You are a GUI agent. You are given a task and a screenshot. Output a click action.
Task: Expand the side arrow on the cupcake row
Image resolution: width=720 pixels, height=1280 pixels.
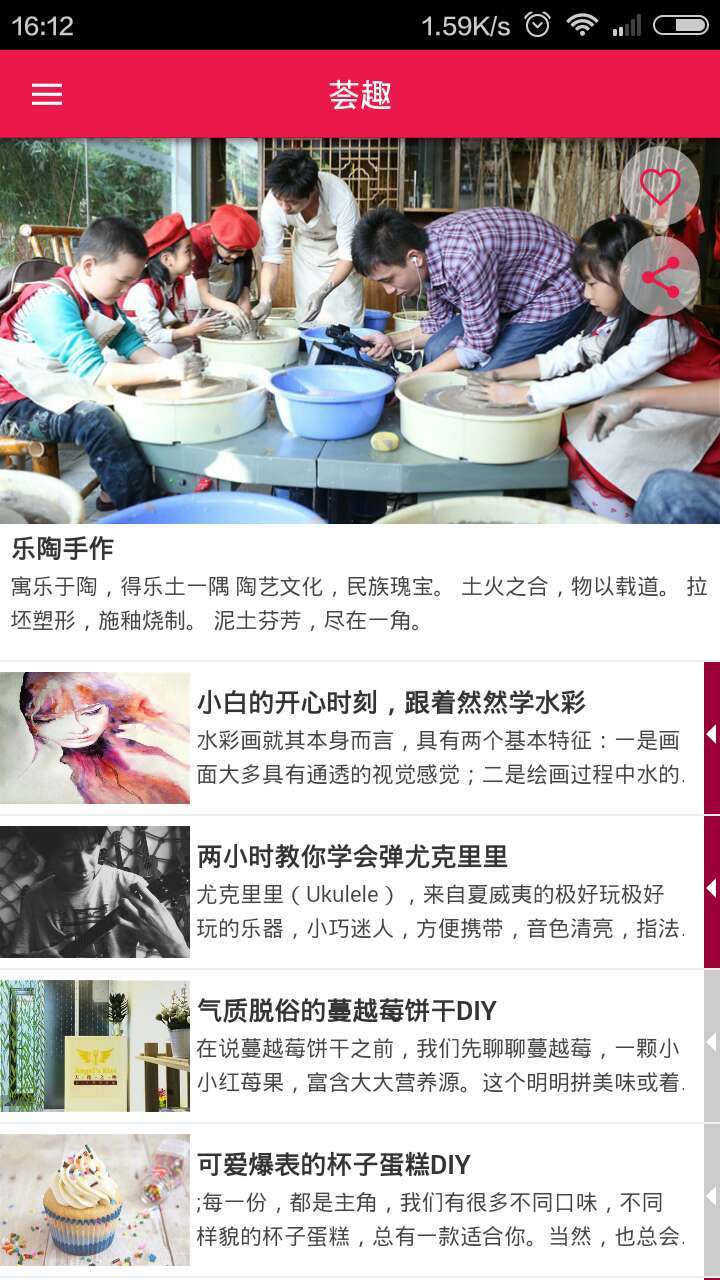pyautogui.click(x=711, y=1196)
